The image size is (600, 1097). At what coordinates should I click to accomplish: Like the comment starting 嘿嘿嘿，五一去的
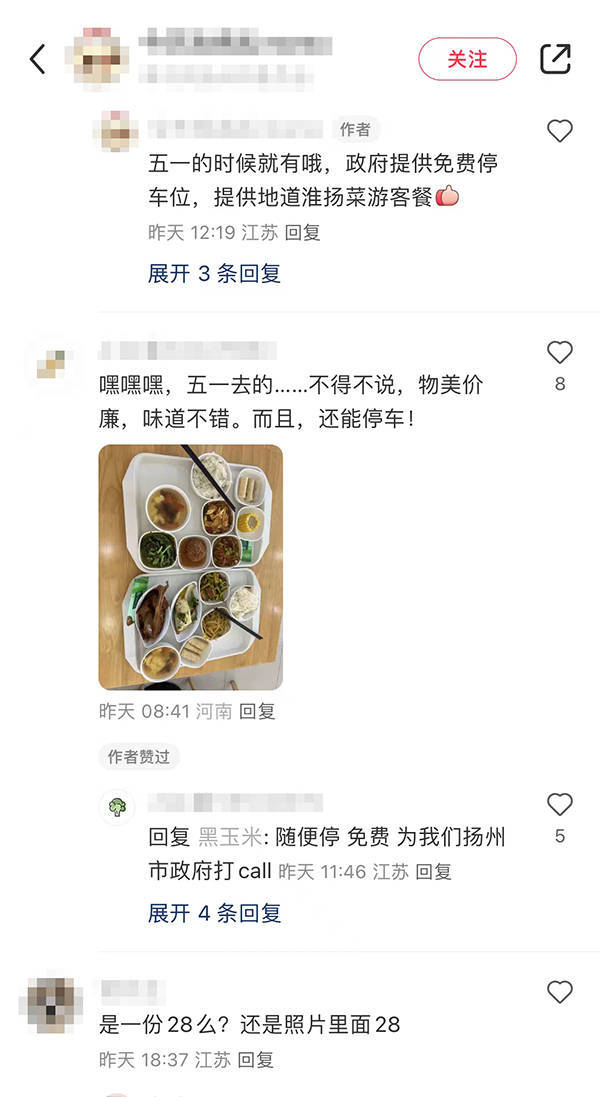(560, 352)
